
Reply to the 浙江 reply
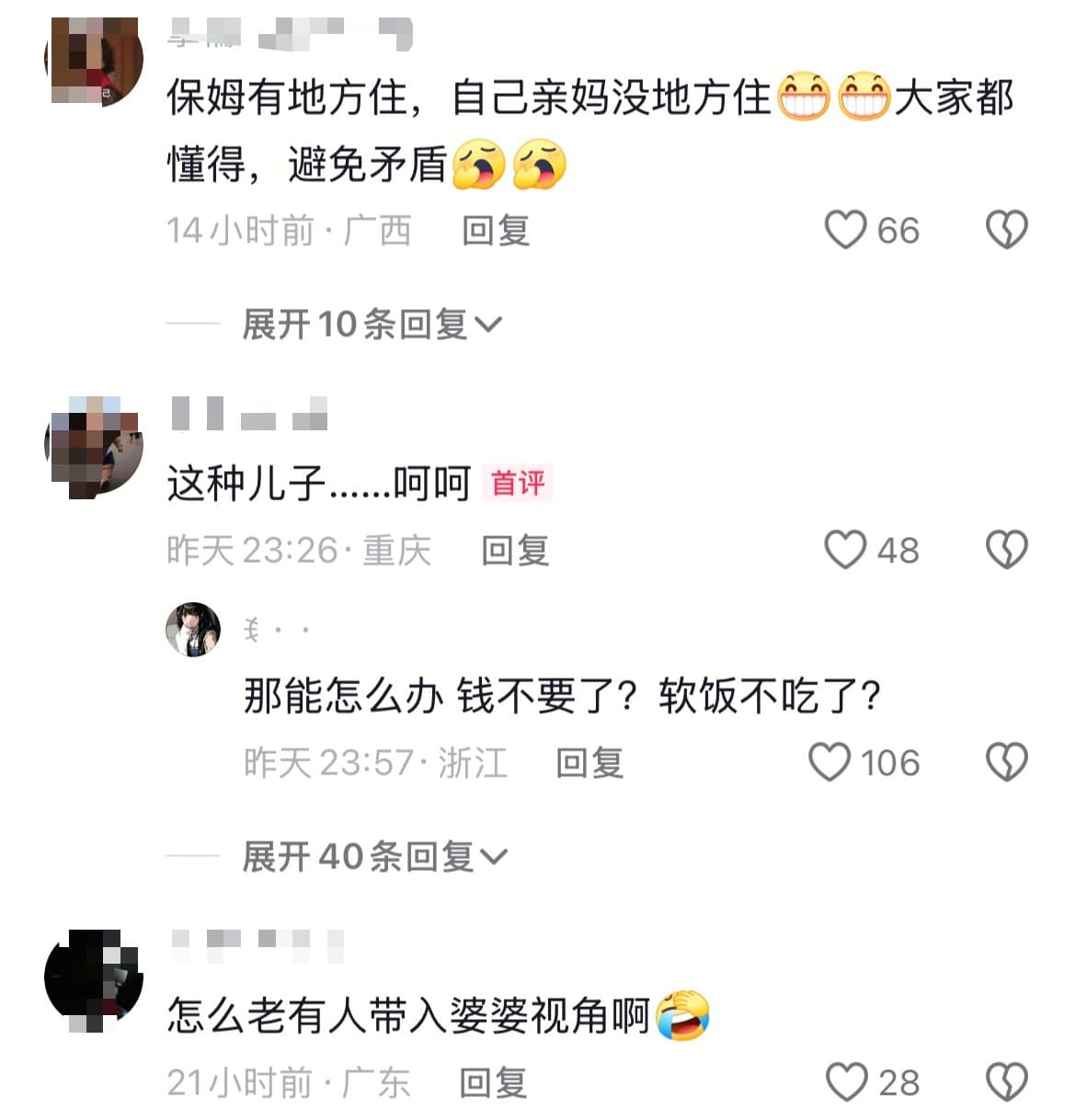click(x=590, y=763)
